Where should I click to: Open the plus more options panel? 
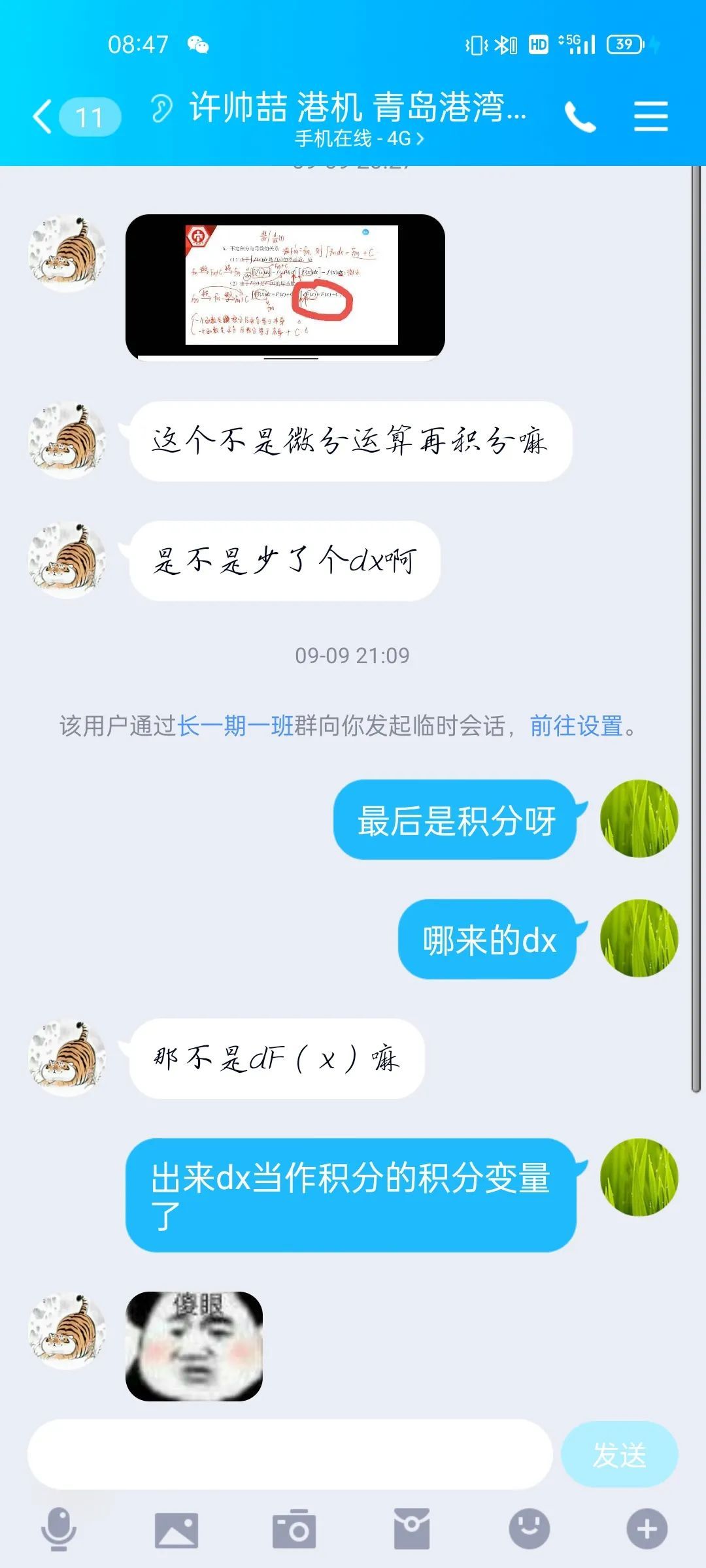point(647,1529)
